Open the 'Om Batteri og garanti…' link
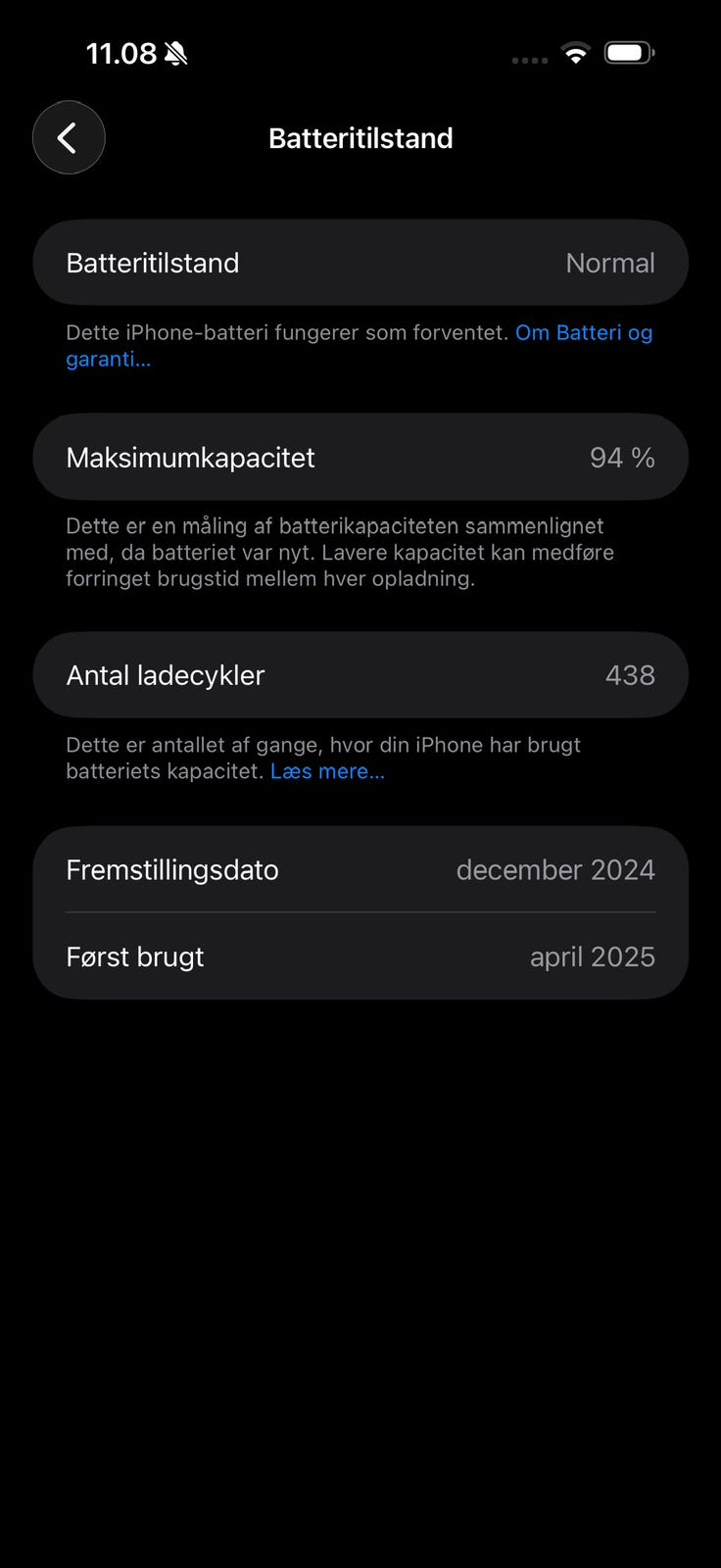Screen dimensions: 721x1568 584,333
